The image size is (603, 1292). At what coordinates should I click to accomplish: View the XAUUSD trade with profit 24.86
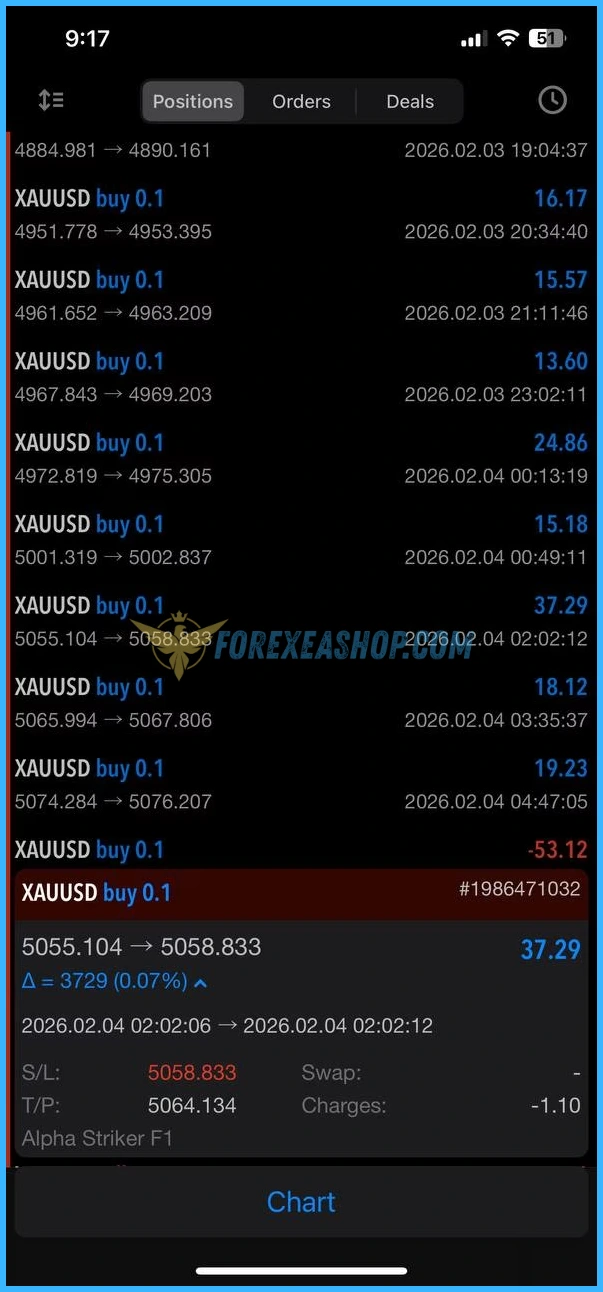(300, 459)
